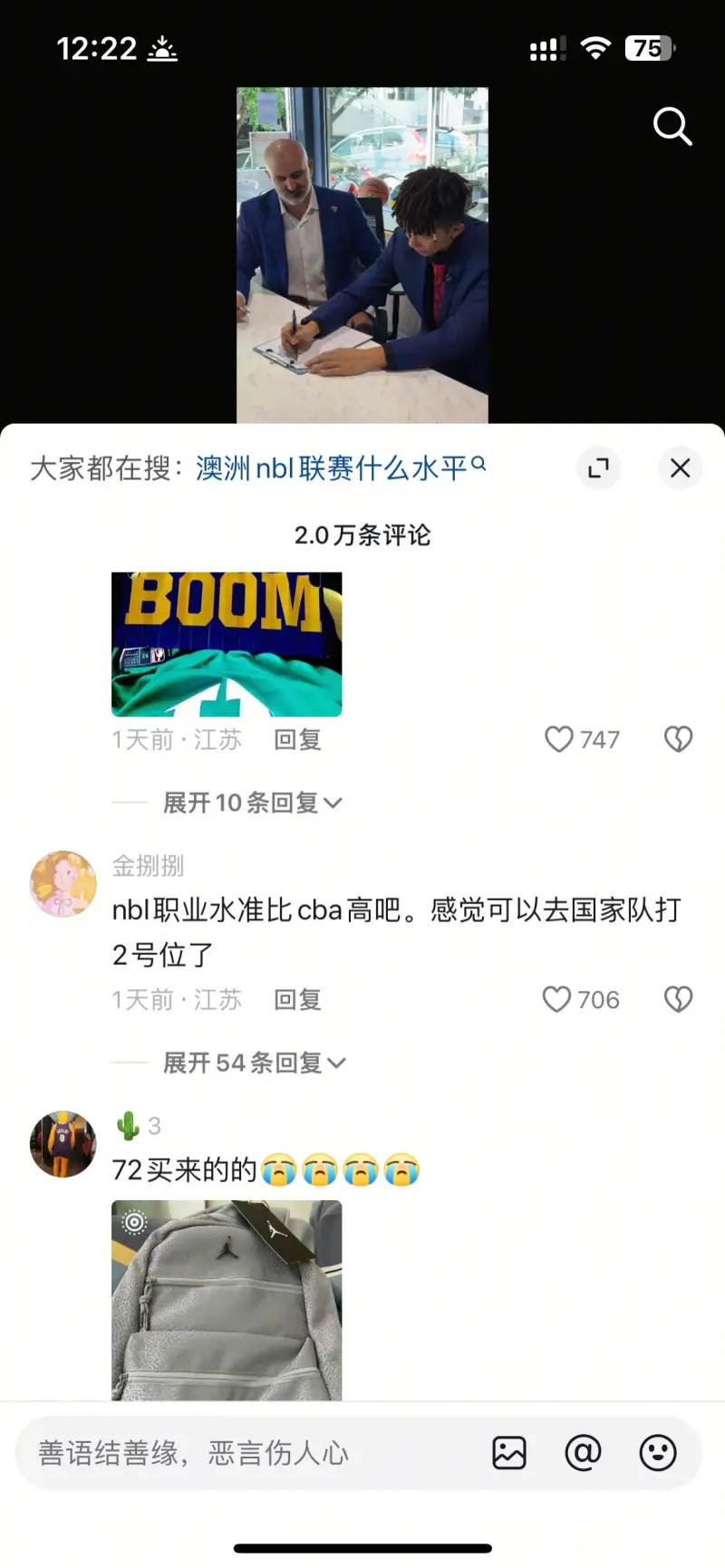Like the comment with 747 likes
This screenshot has width=725, height=1568.
pyautogui.click(x=560, y=740)
